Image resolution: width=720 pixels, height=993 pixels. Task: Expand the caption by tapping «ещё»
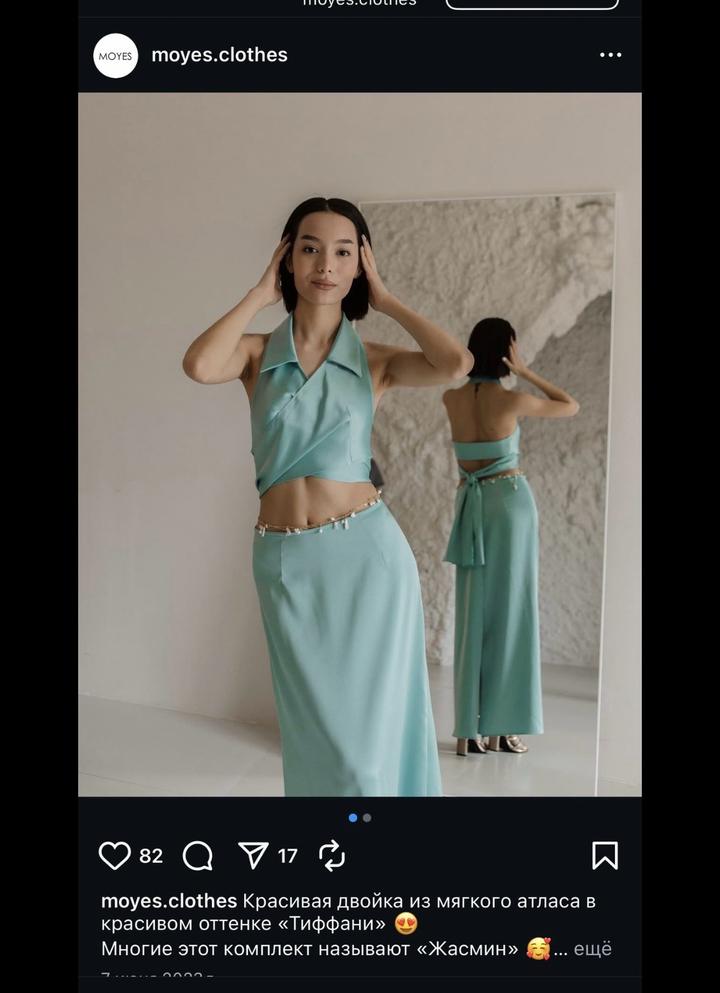pos(592,949)
